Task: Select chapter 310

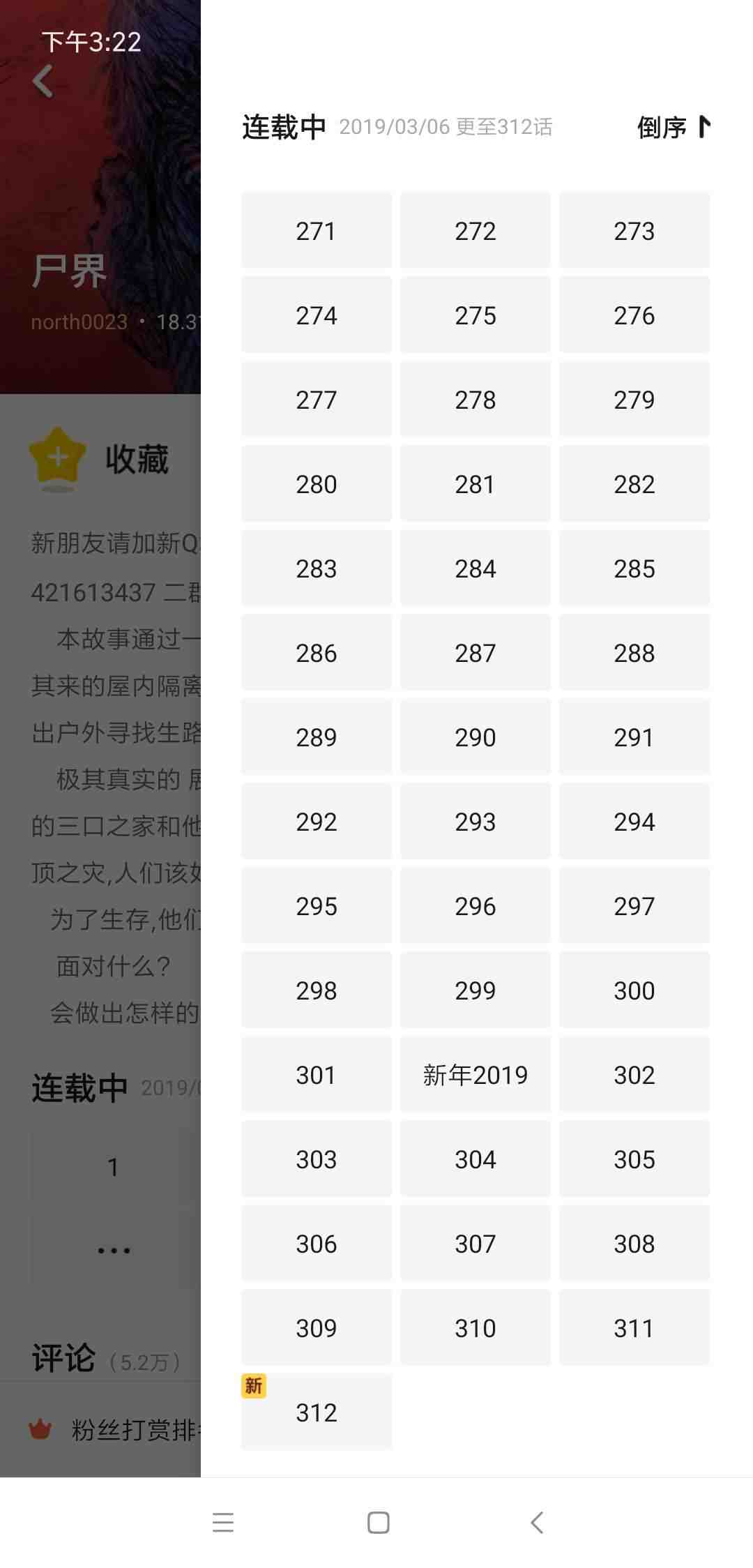Action: point(475,1328)
